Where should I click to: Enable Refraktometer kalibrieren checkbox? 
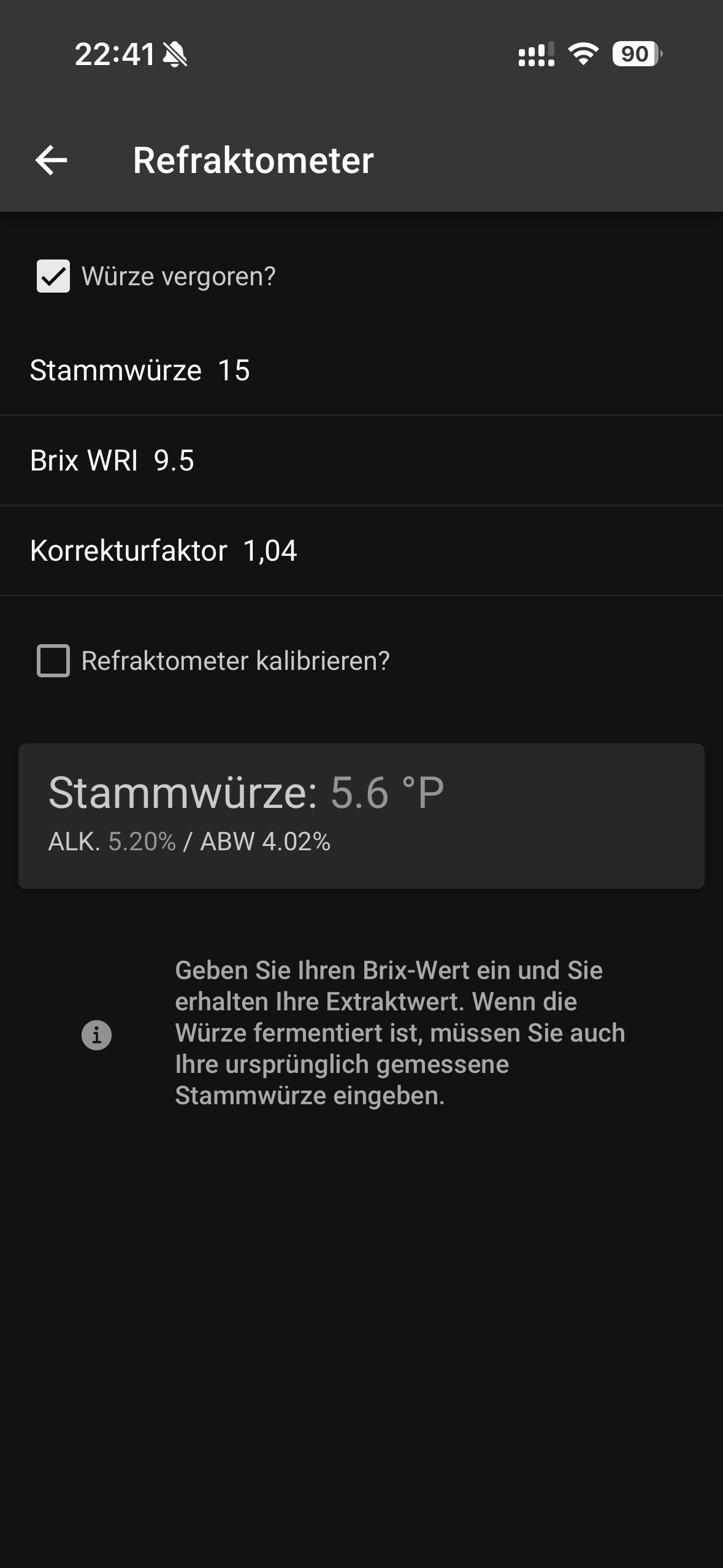[x=53, y=661]
